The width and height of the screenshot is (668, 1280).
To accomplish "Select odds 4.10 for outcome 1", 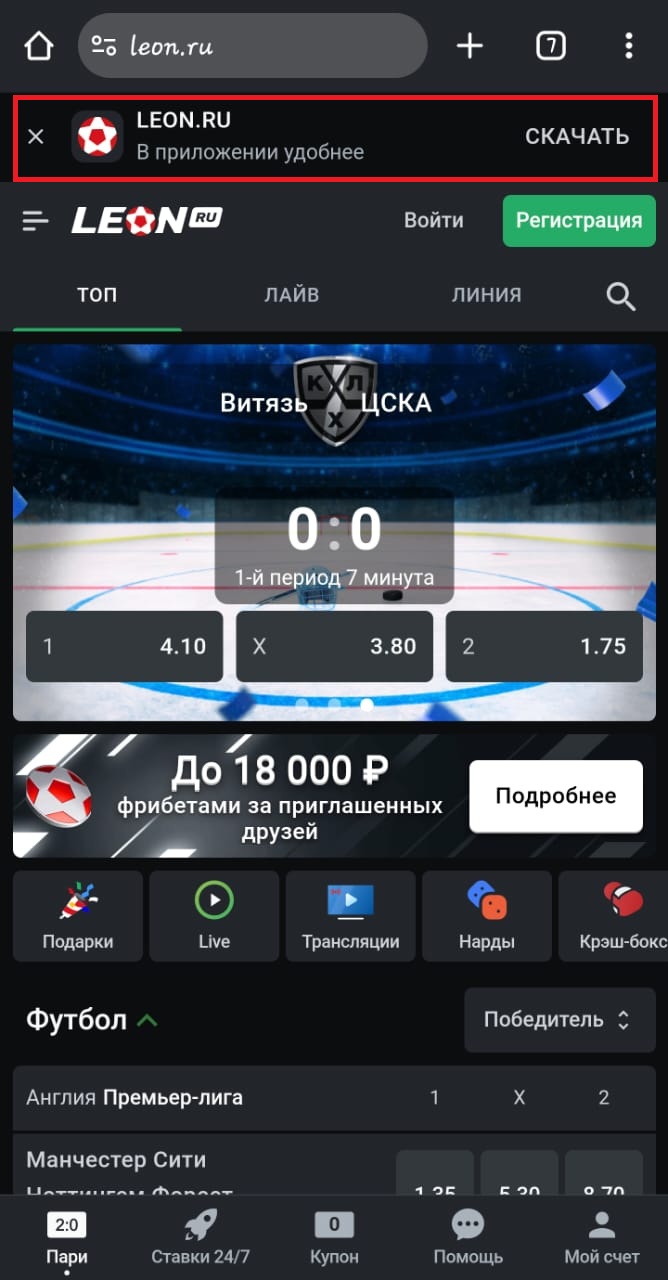I will (124, 646).
